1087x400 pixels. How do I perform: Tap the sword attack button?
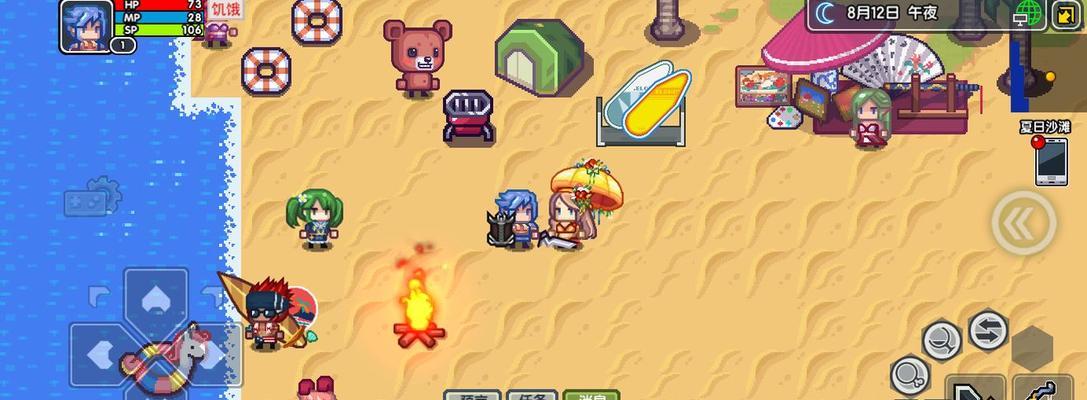pos(973,390)
